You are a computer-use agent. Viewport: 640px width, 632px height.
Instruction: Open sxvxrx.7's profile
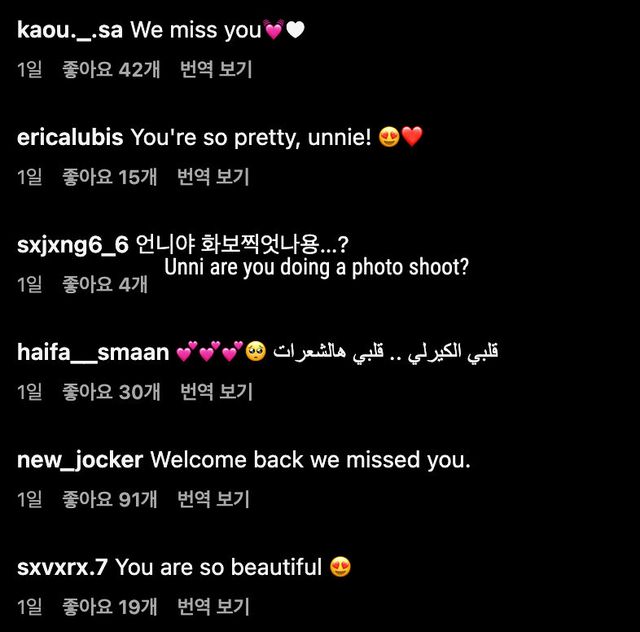point(62,568)
